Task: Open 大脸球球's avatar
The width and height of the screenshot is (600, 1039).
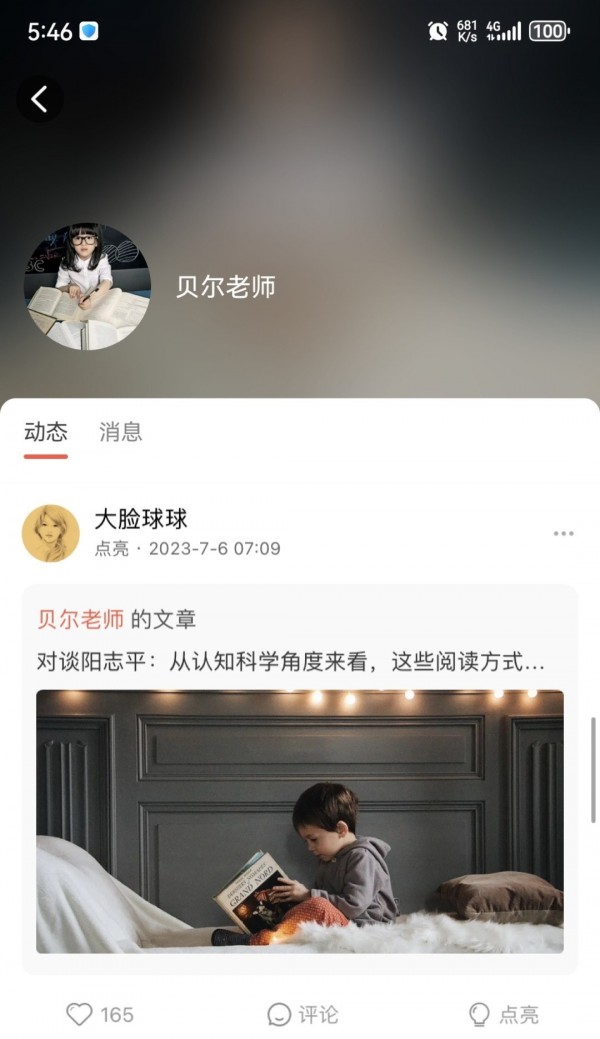Action: pyautogui.click(x=50, y=533)
